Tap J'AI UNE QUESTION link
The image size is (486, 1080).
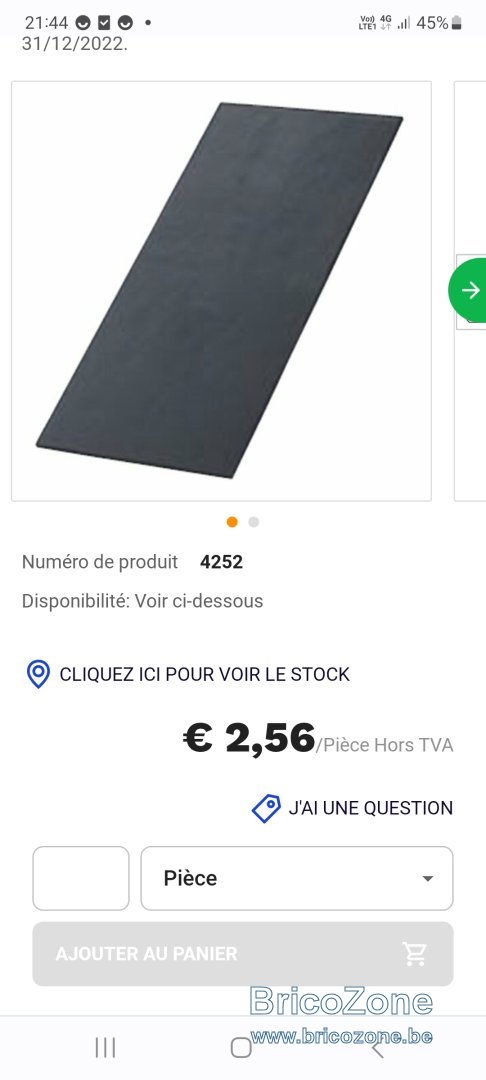[x=352, y=808]
